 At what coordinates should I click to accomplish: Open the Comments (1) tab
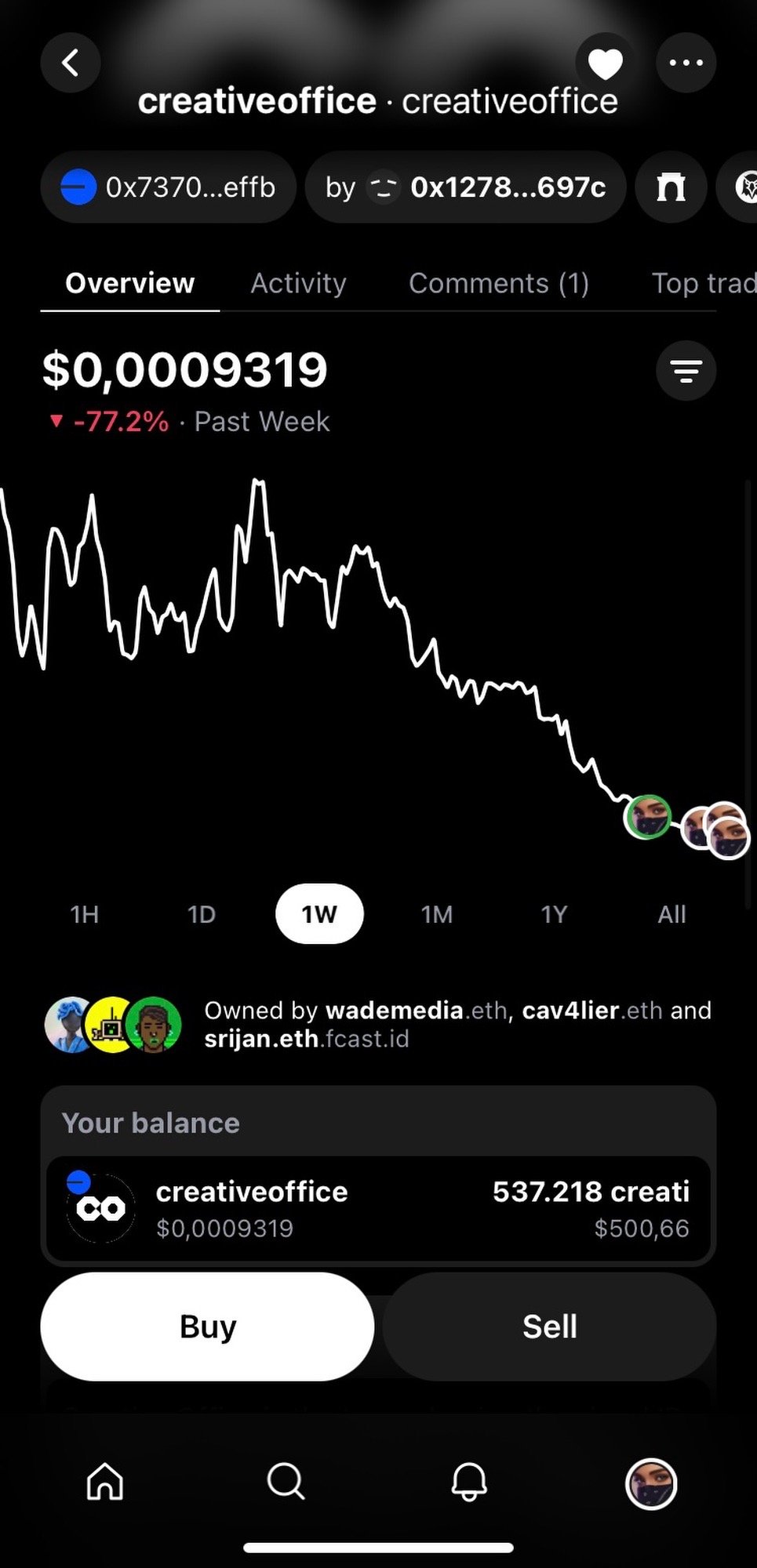(x=498, y=283)
